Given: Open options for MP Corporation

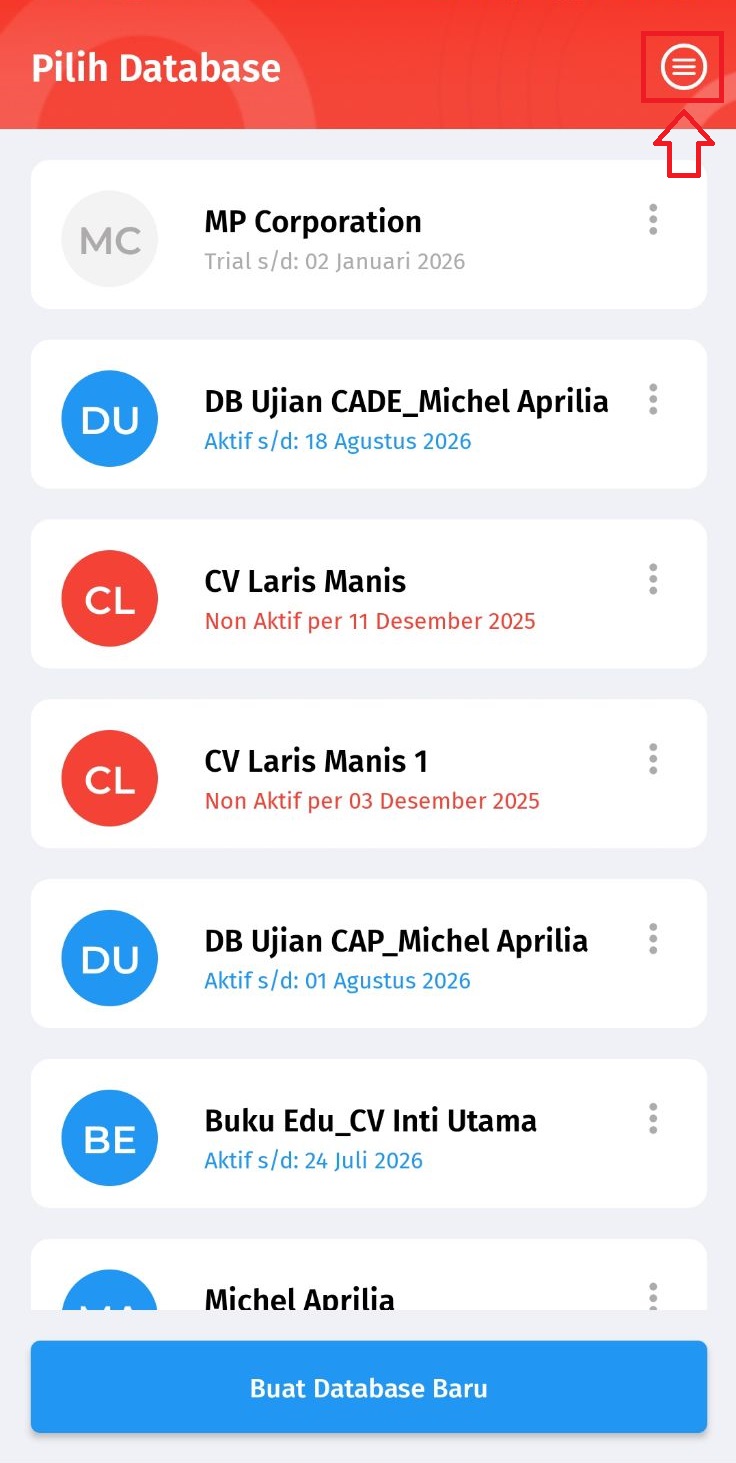Looking at the screenshot, I should 653,220.
